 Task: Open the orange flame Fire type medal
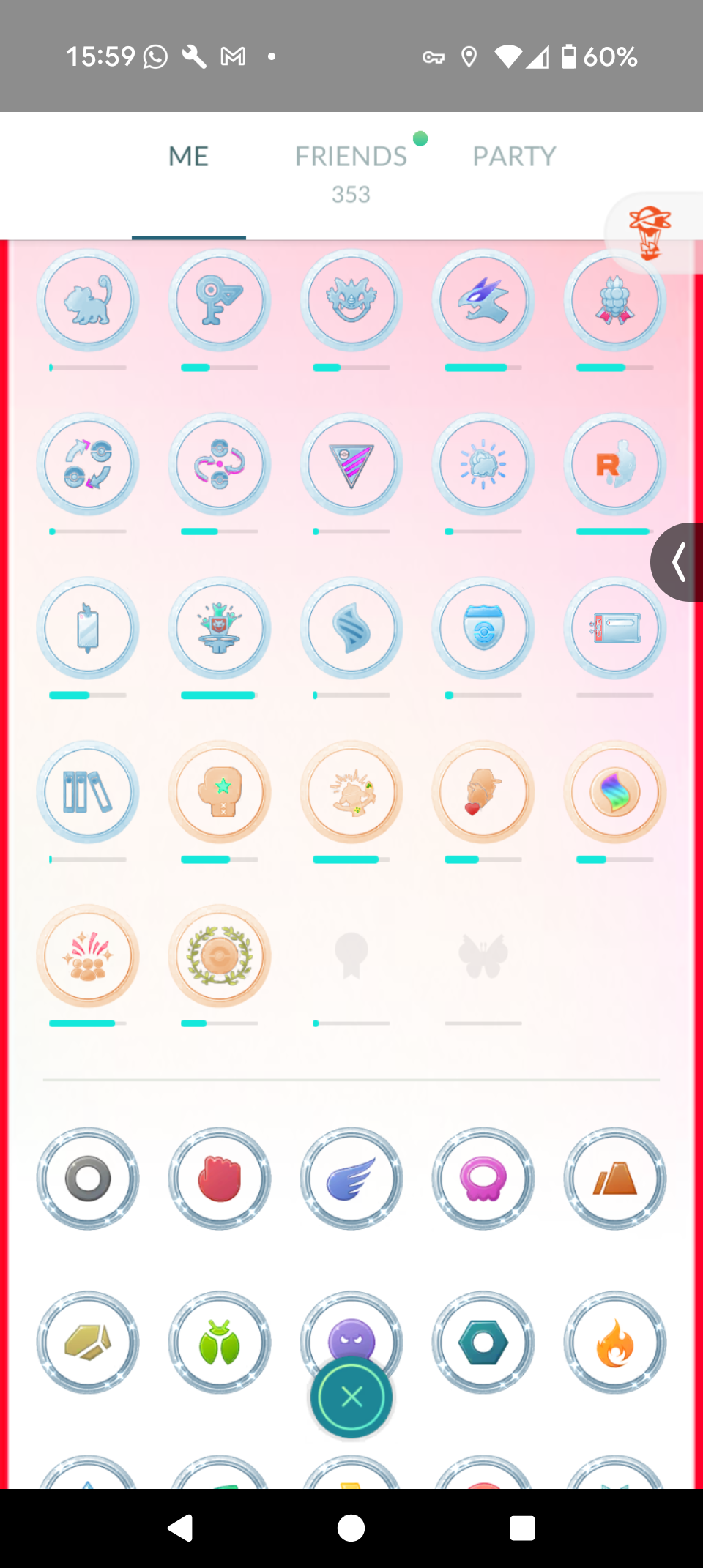pyautogui.click(x=614, y=1343)
